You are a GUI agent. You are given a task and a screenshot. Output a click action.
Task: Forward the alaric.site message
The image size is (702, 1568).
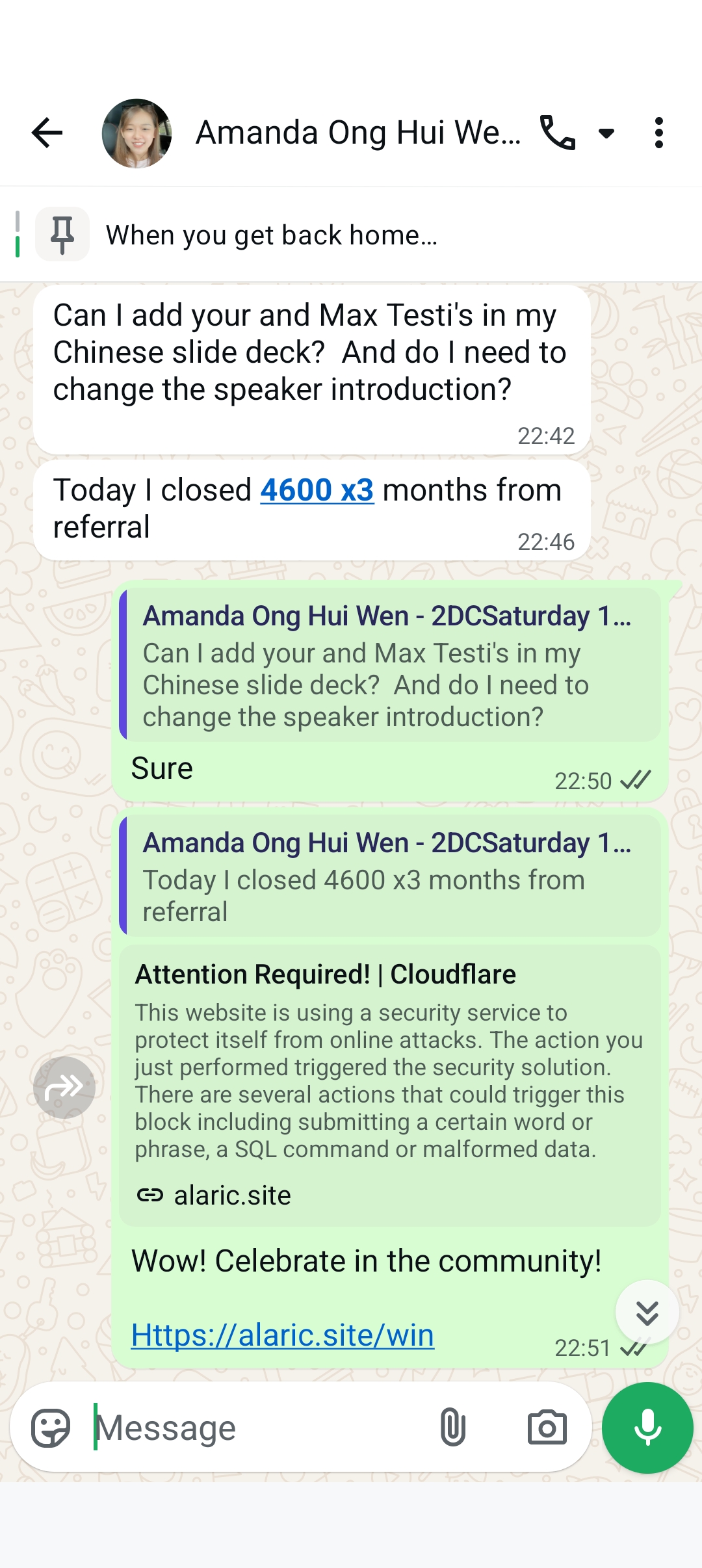[x=64, y=1088]
